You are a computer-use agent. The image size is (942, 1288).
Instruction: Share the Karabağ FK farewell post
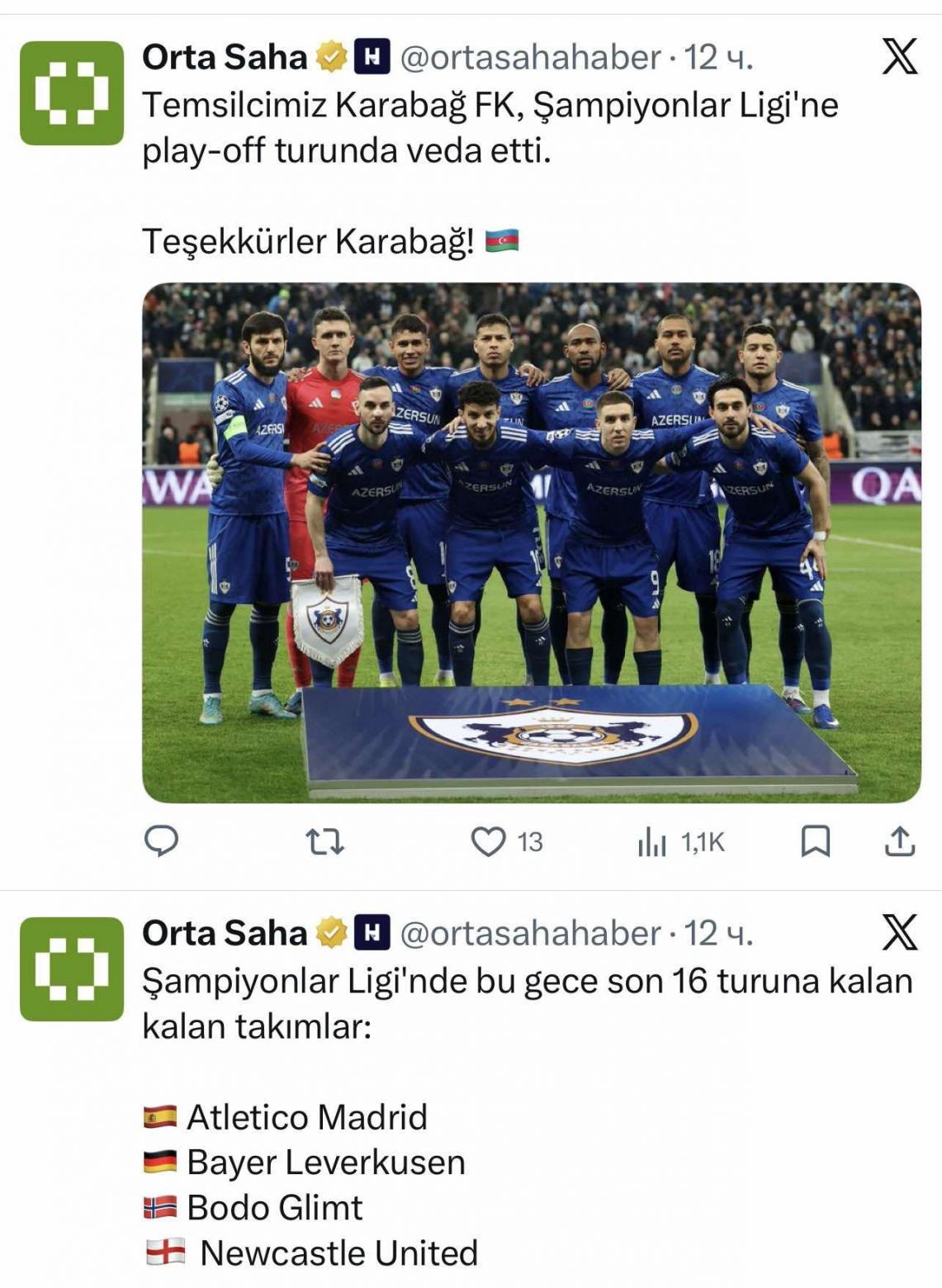coord(899,841)
